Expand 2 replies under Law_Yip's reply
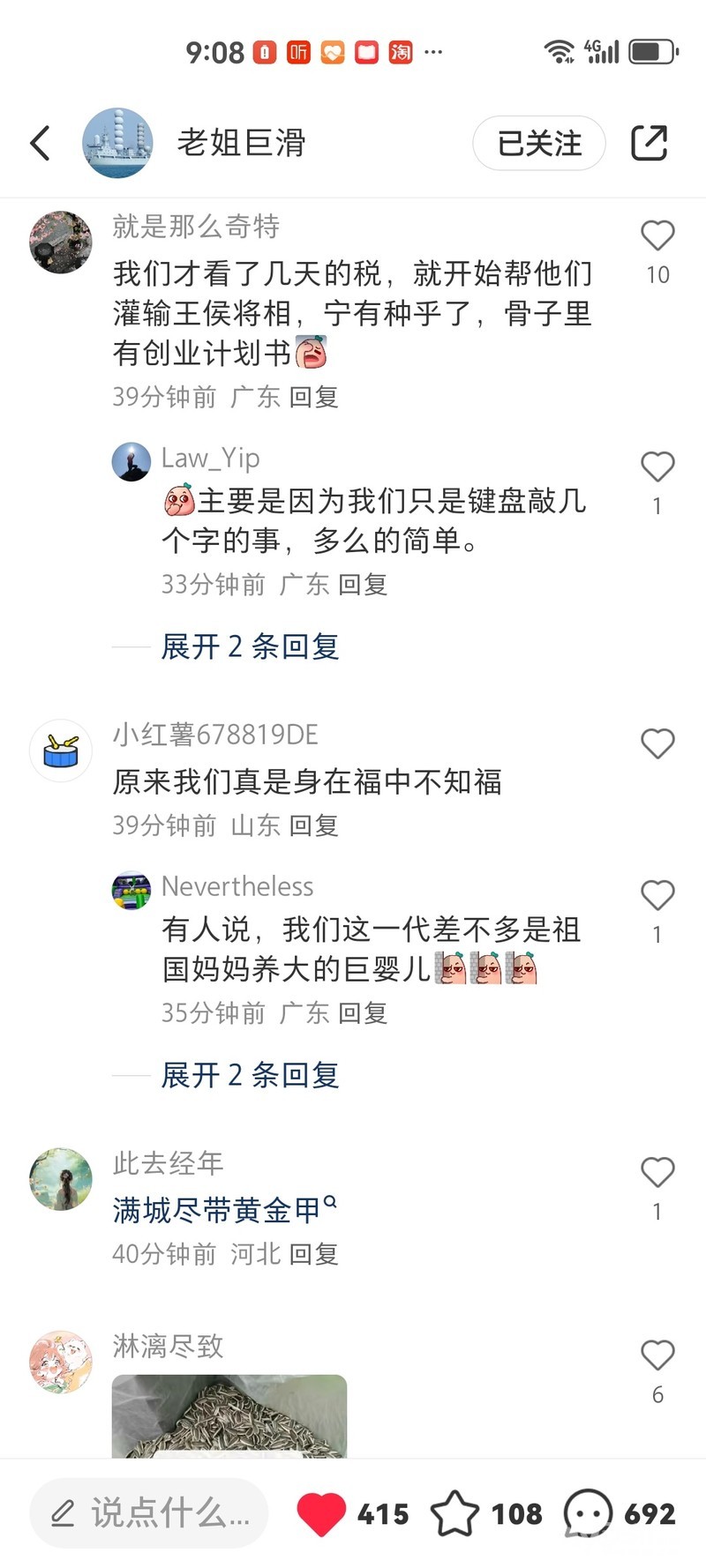The height and width of the screenshot is (1568, 706). point(250,646)
